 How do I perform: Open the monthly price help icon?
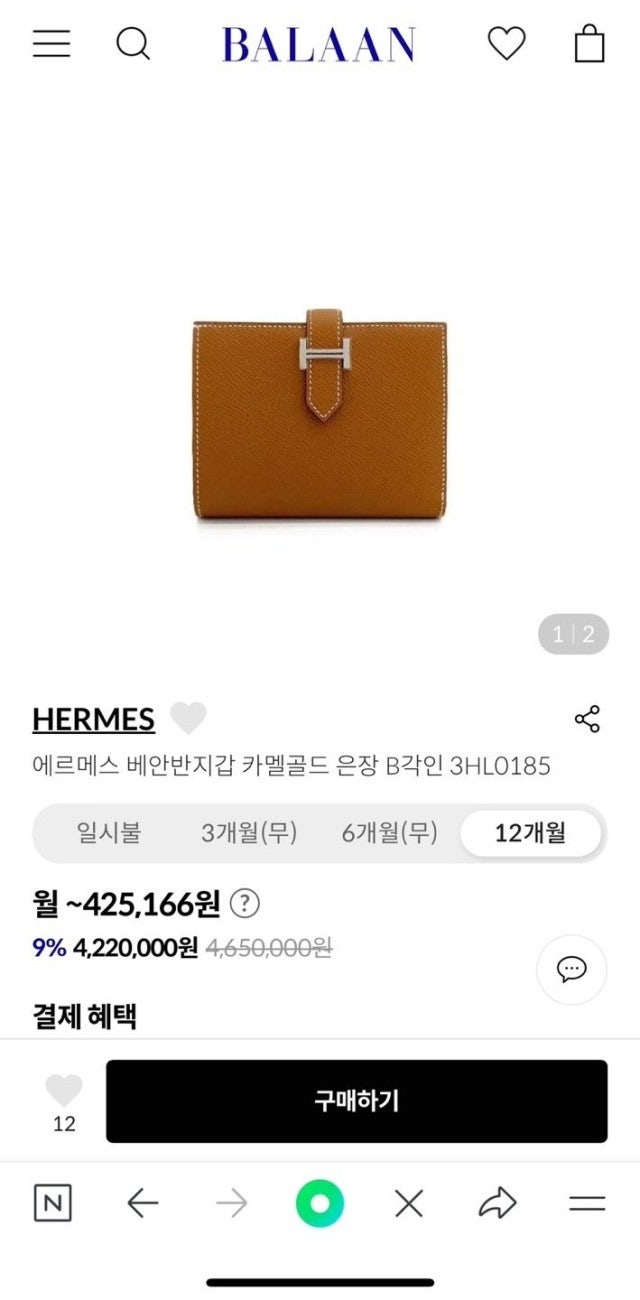[x=245, y=904]
